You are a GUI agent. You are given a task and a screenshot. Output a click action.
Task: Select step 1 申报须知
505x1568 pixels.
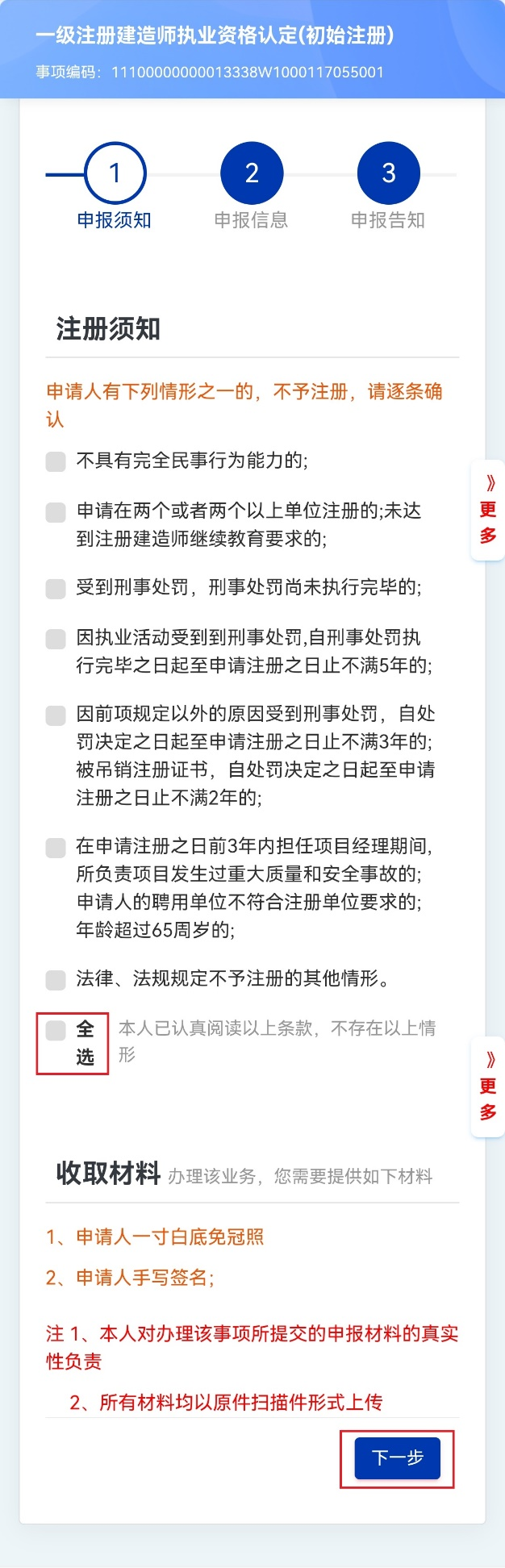[x=115, y=173]
